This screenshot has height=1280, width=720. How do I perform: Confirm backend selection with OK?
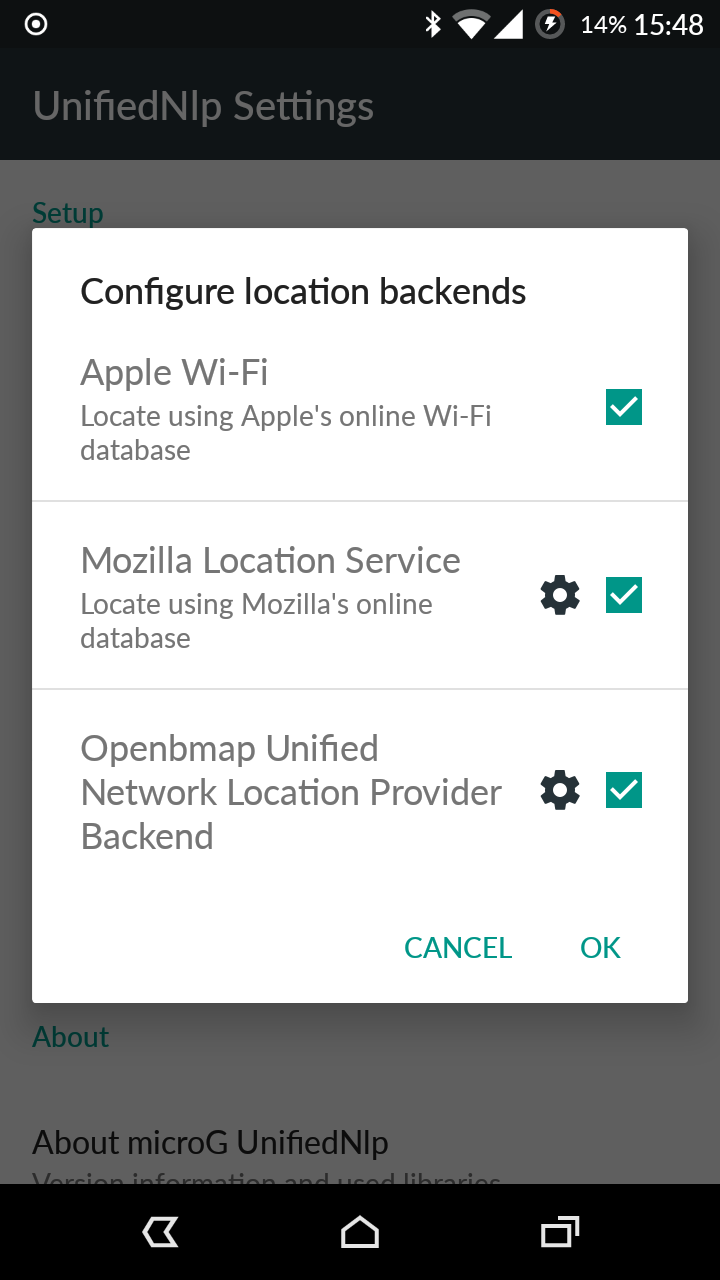pyautogui.click(x=600, y=947)
